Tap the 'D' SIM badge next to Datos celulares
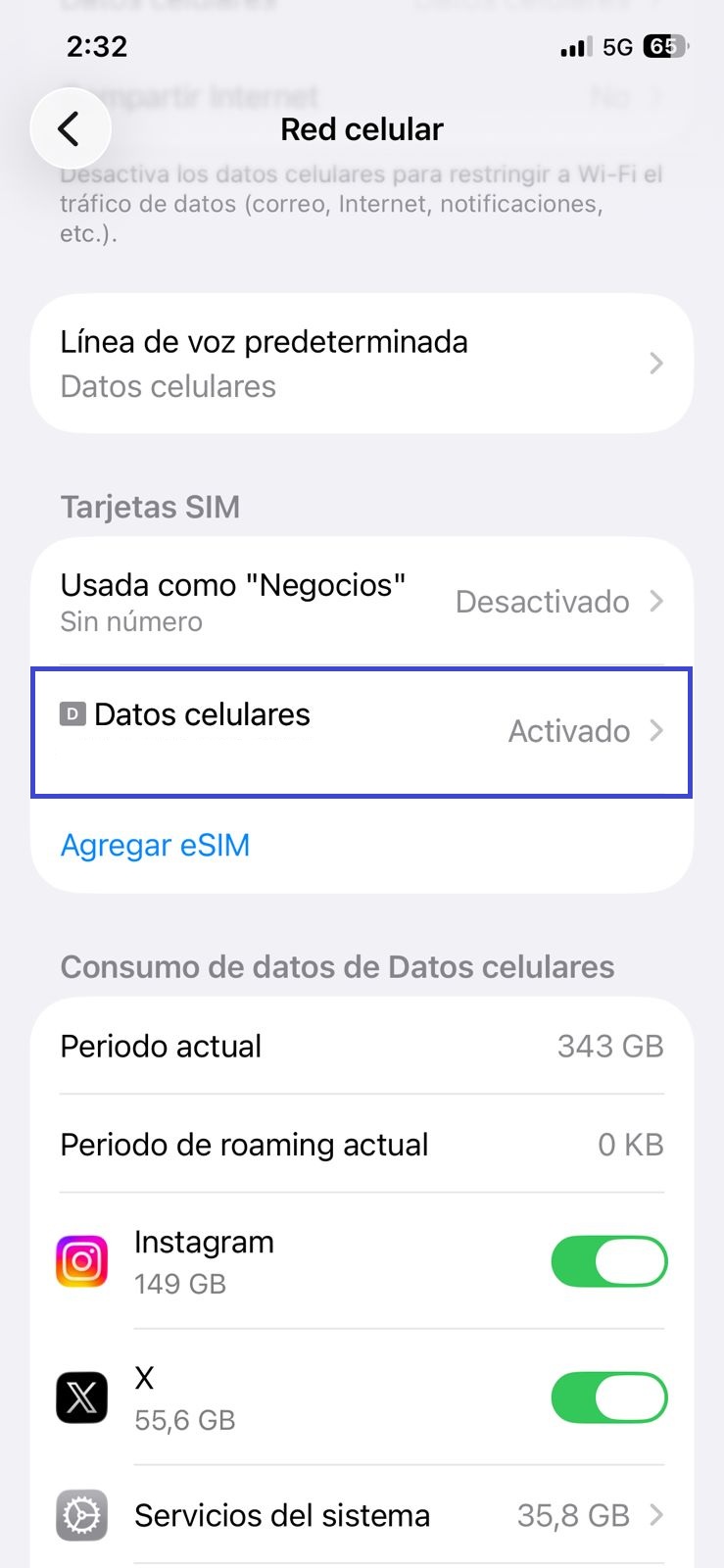The width and height of the screenshot is (724, 1568). click(x=72, y=714)
